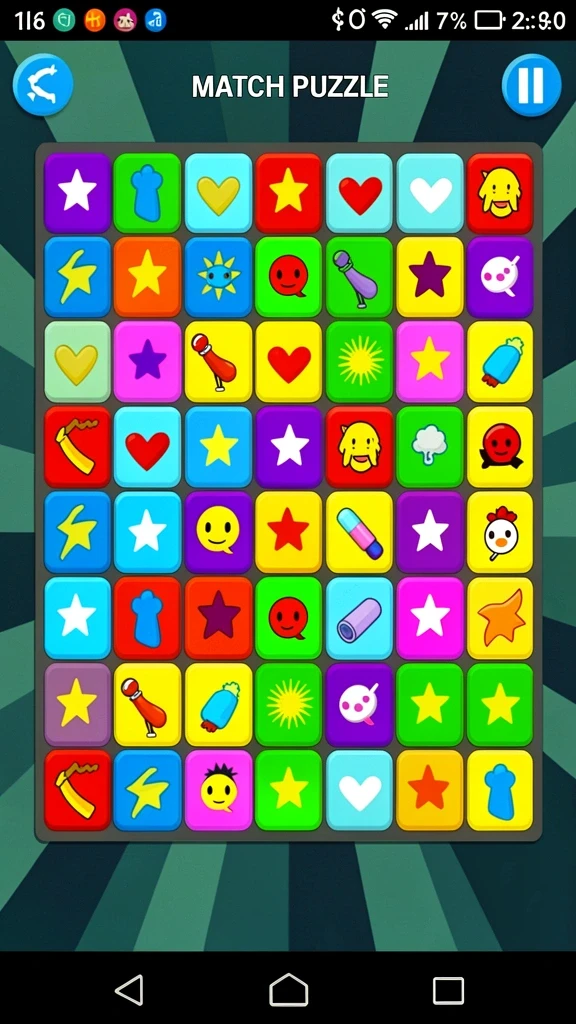This screenshot has width=576, height=1024.
Task: Open the recent apps overview
Action: 448,990
